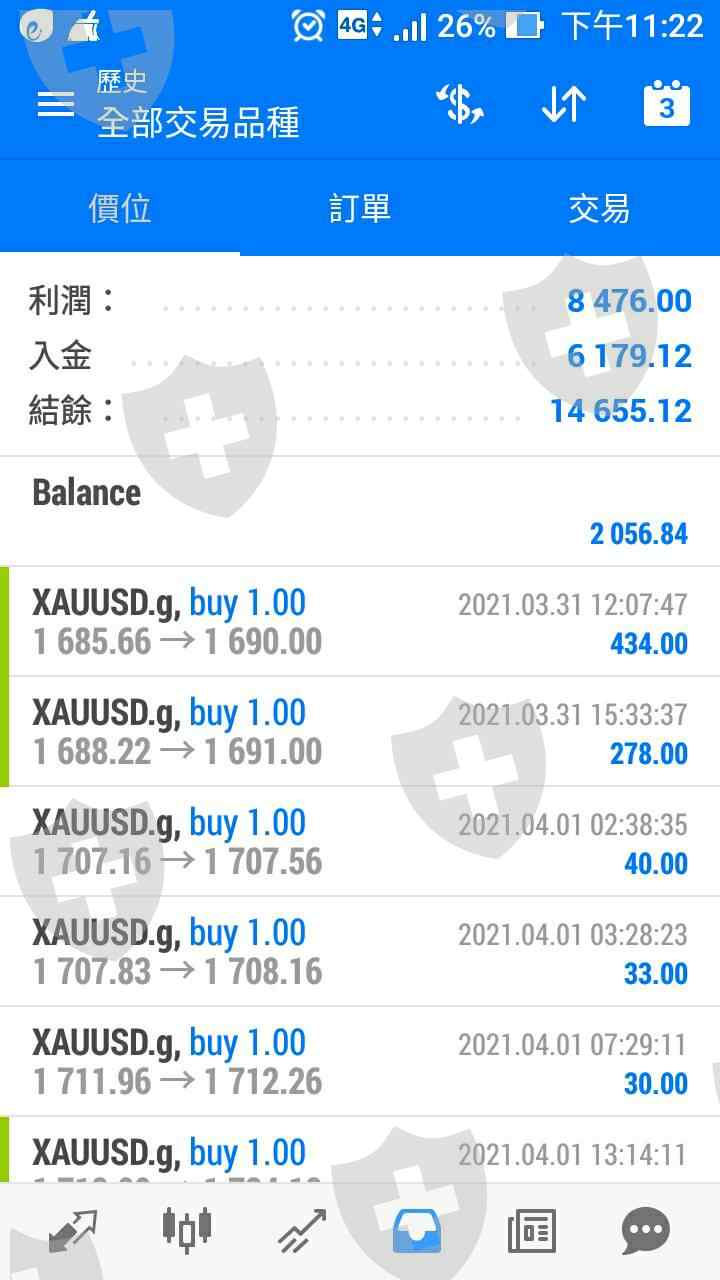Screen dimensions: 720x1280
Task: Open the currency symbol filter
Action: pyautogui.click(x=460, y=104)
